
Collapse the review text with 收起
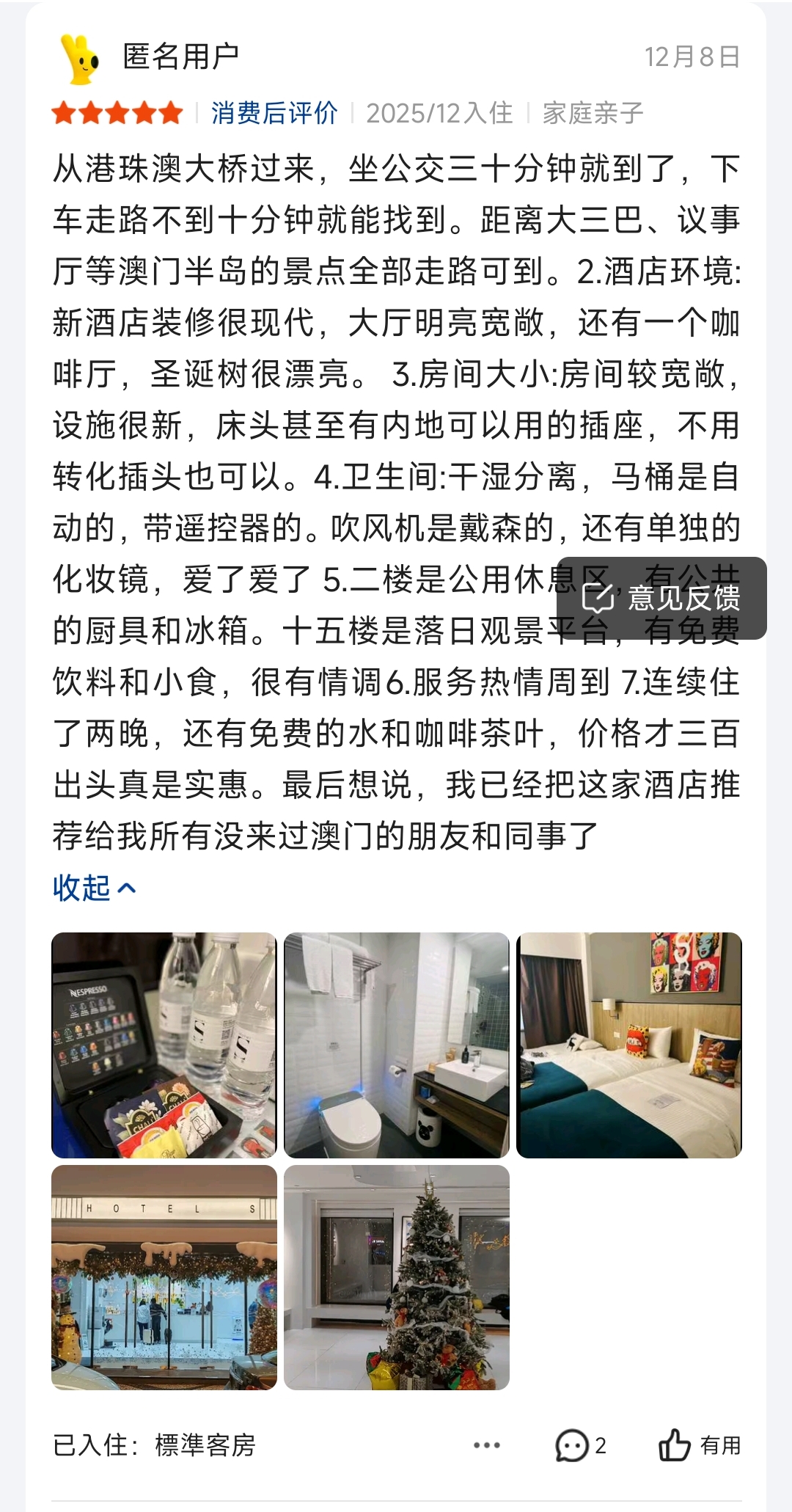coord(94,888)
